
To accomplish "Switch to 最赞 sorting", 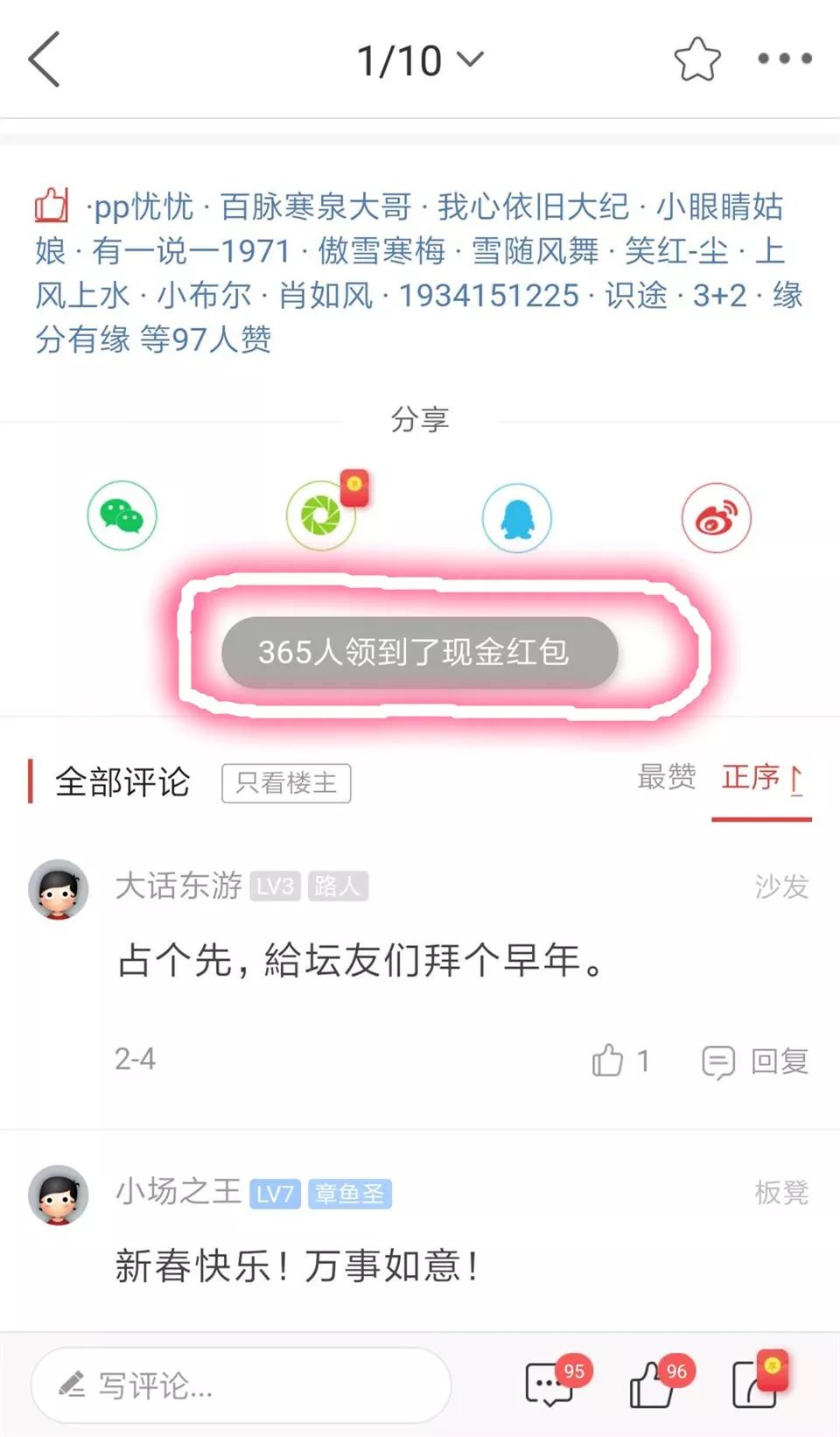I will click(666, 776).
